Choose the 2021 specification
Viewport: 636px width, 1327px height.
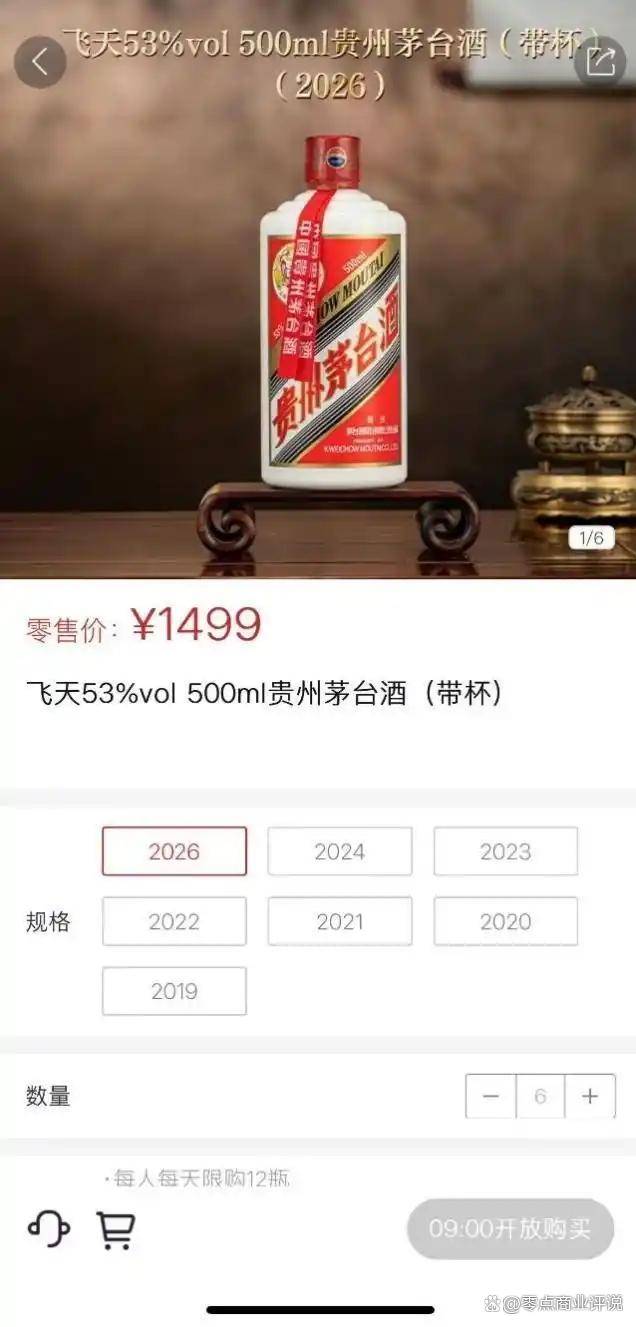[340, 921]
